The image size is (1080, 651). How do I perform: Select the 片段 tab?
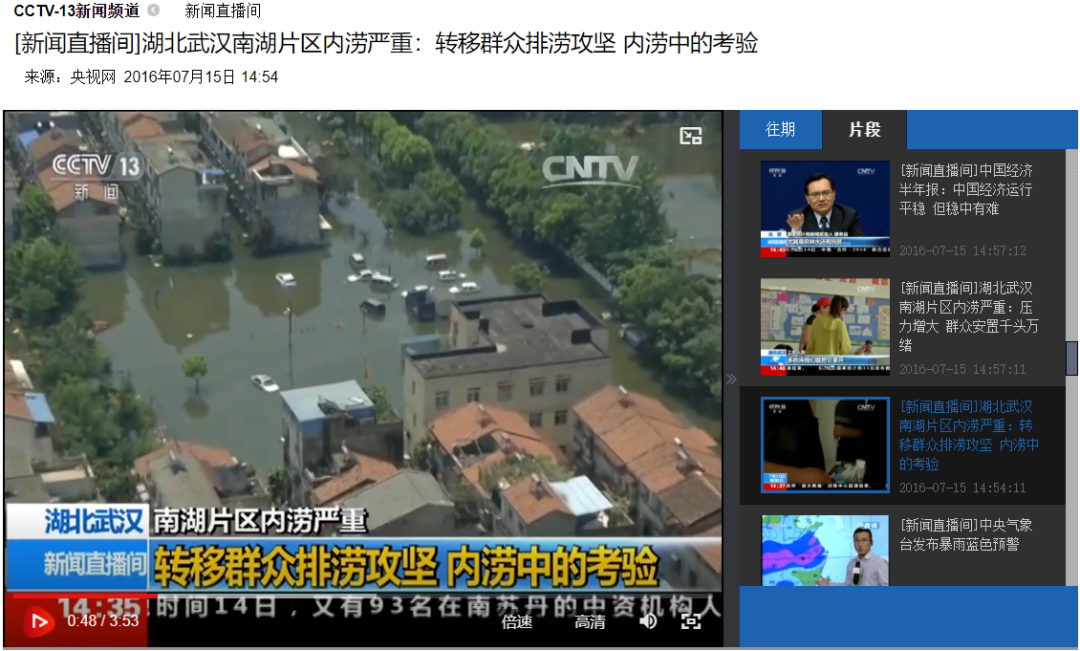tap(864, 130)
